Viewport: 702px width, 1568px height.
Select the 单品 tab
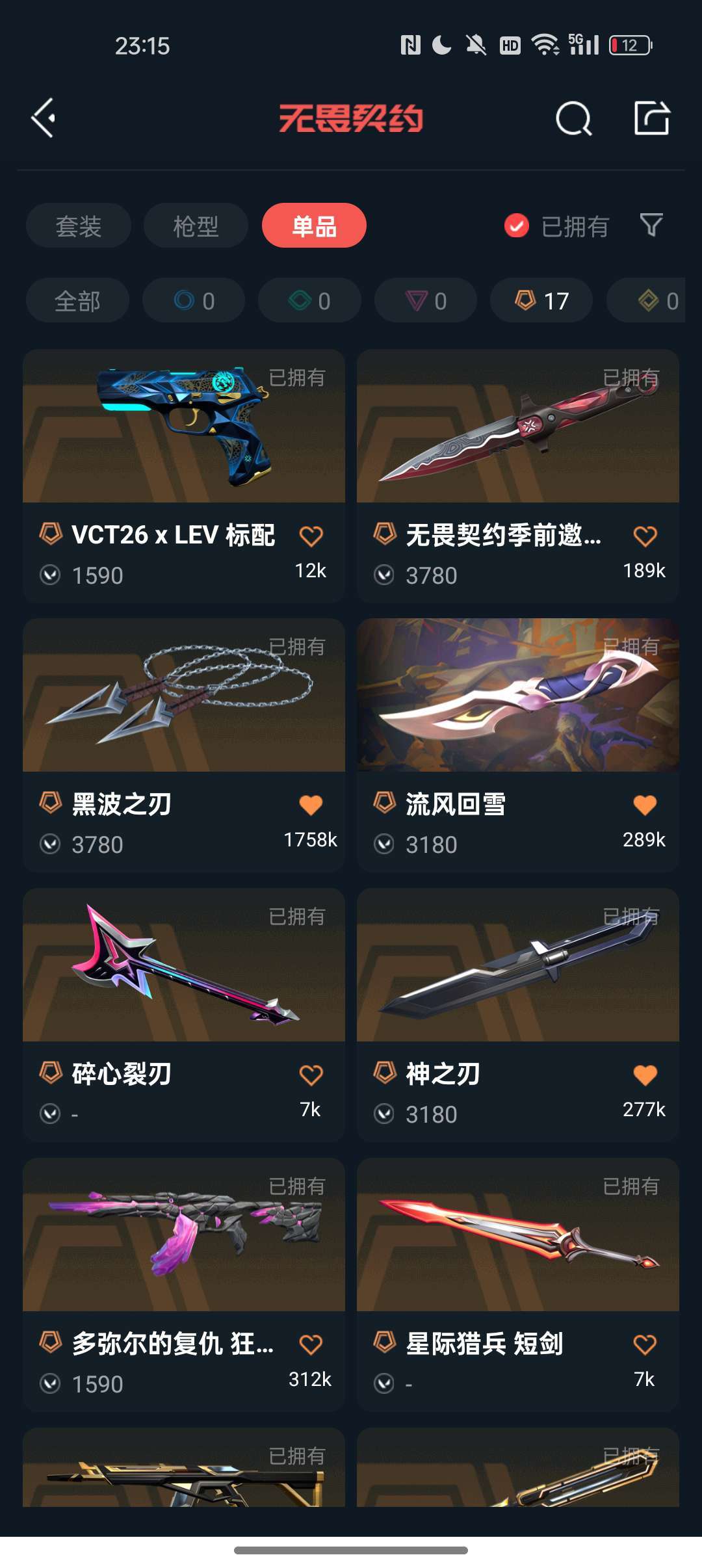(x=314, y=226)
